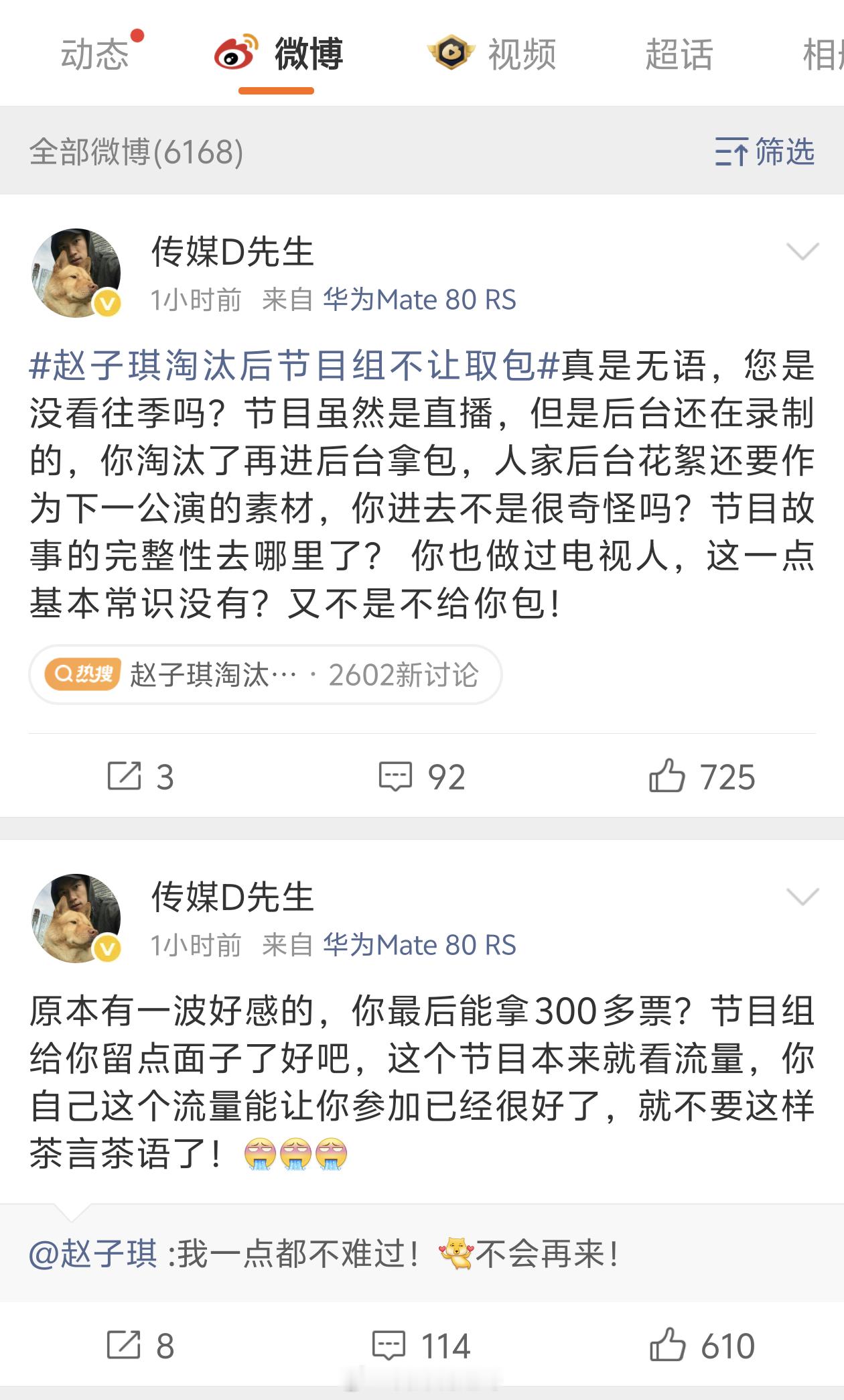Click the repost icon on the second post
The height and width of the screenshot is (1400, 844).
tap(125, 1344)
